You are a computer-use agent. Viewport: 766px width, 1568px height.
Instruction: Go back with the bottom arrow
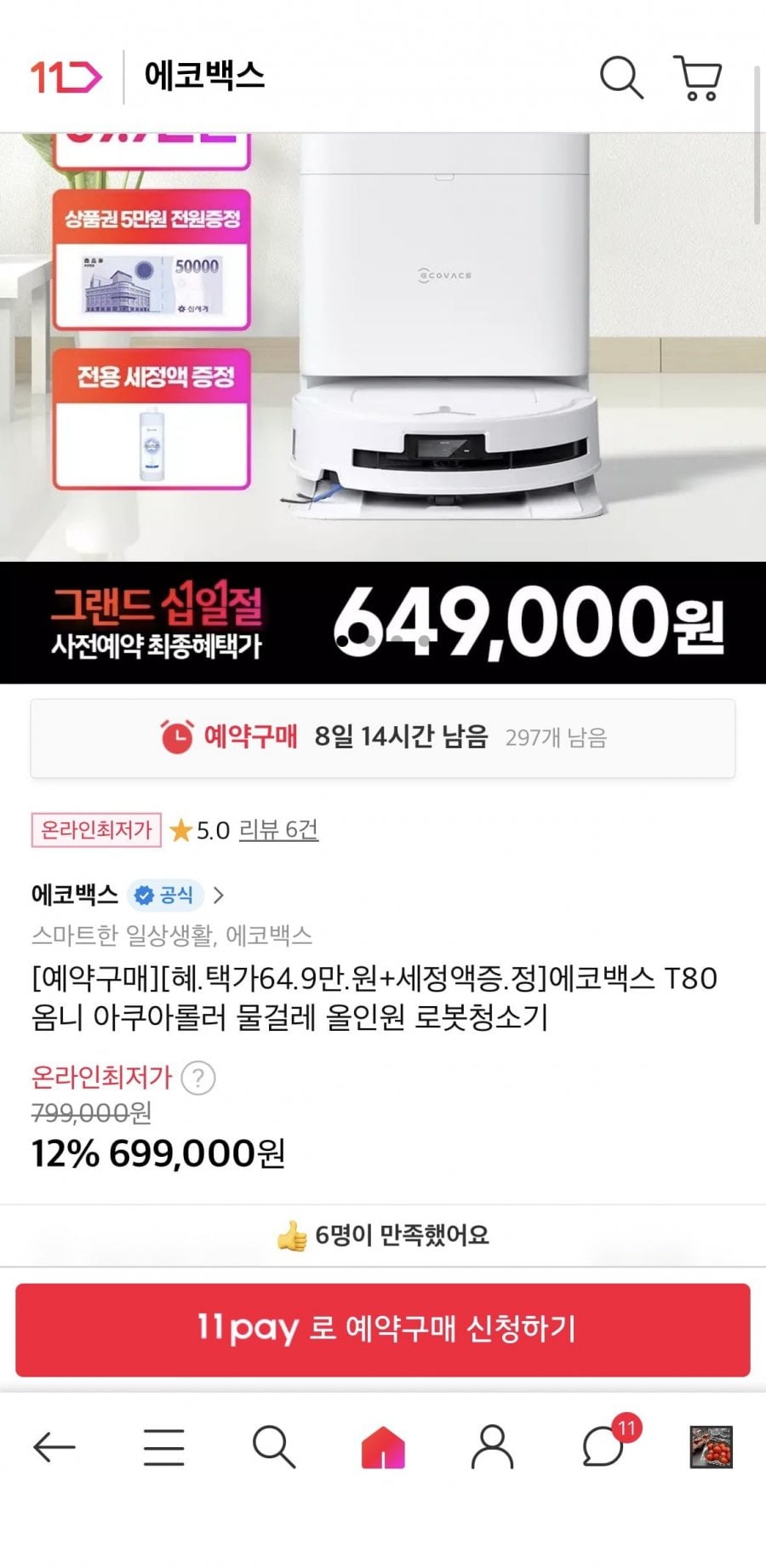pyautogui.click(x=54, y=1447)
